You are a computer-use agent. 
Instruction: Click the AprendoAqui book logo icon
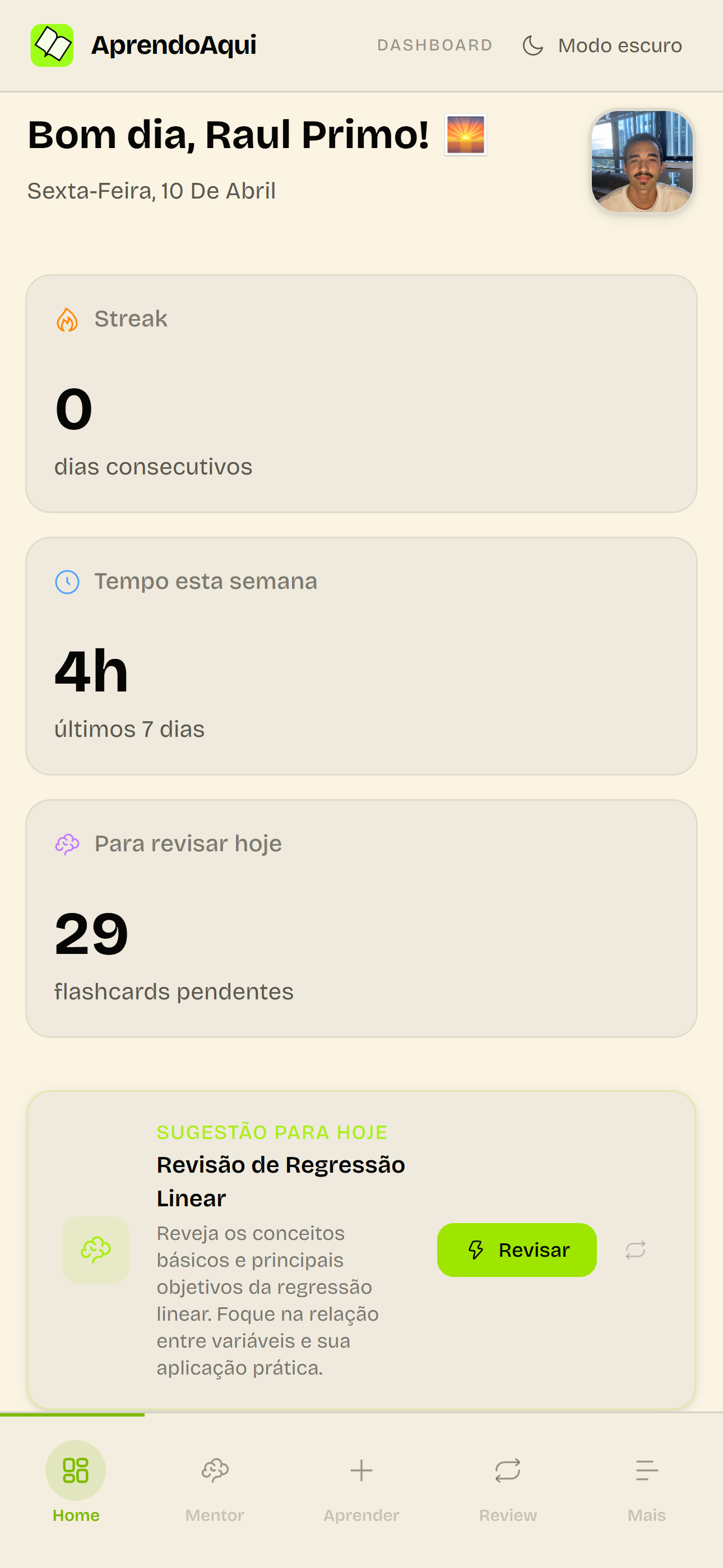[x=53, y=44]
